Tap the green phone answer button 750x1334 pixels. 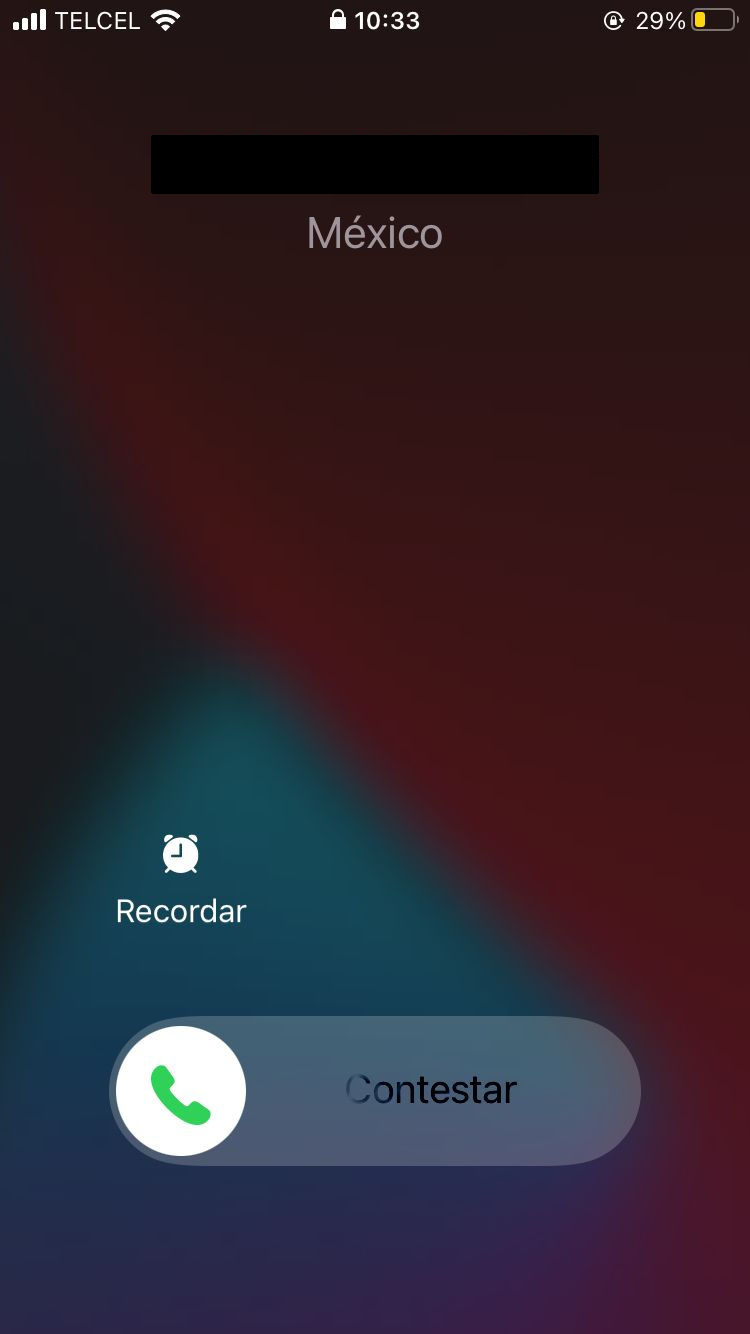coord(181,1091)
